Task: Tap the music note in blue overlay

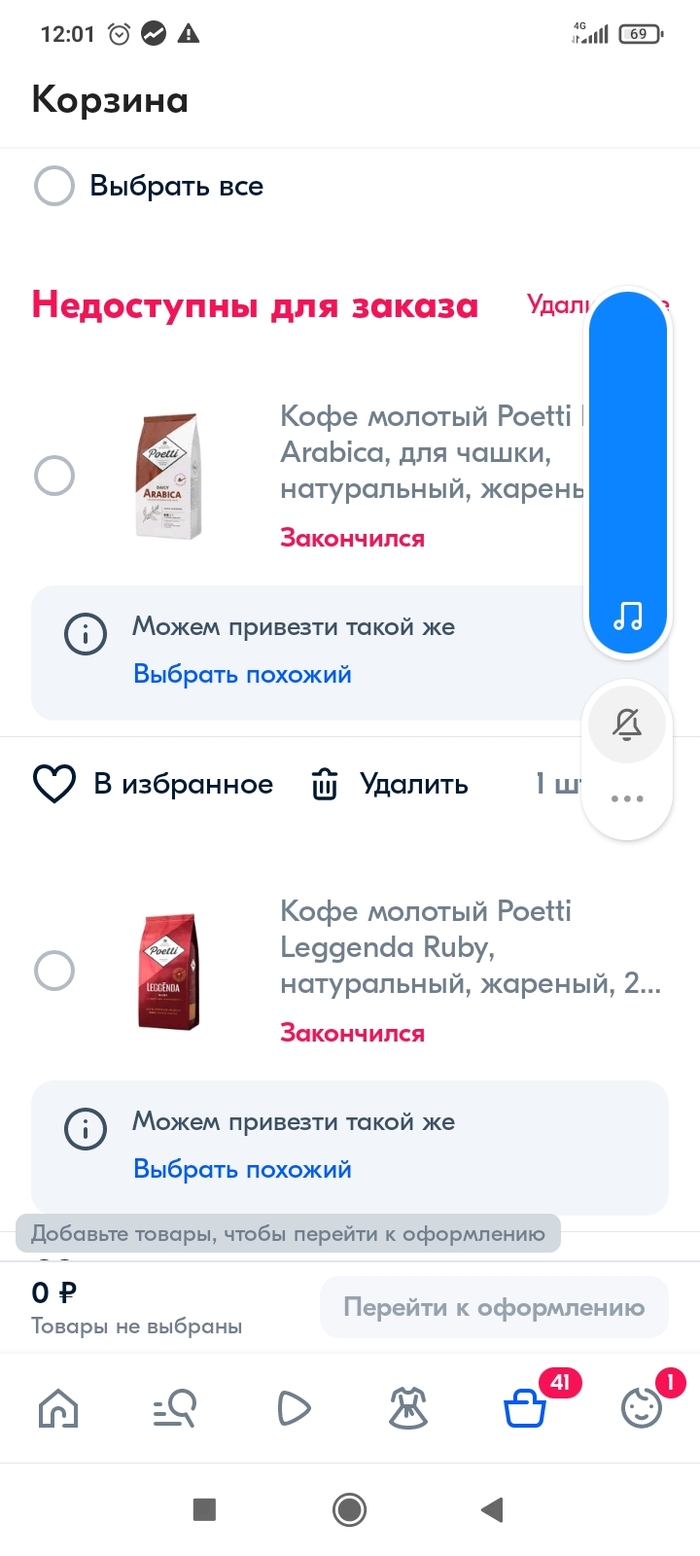Action: 628,616
